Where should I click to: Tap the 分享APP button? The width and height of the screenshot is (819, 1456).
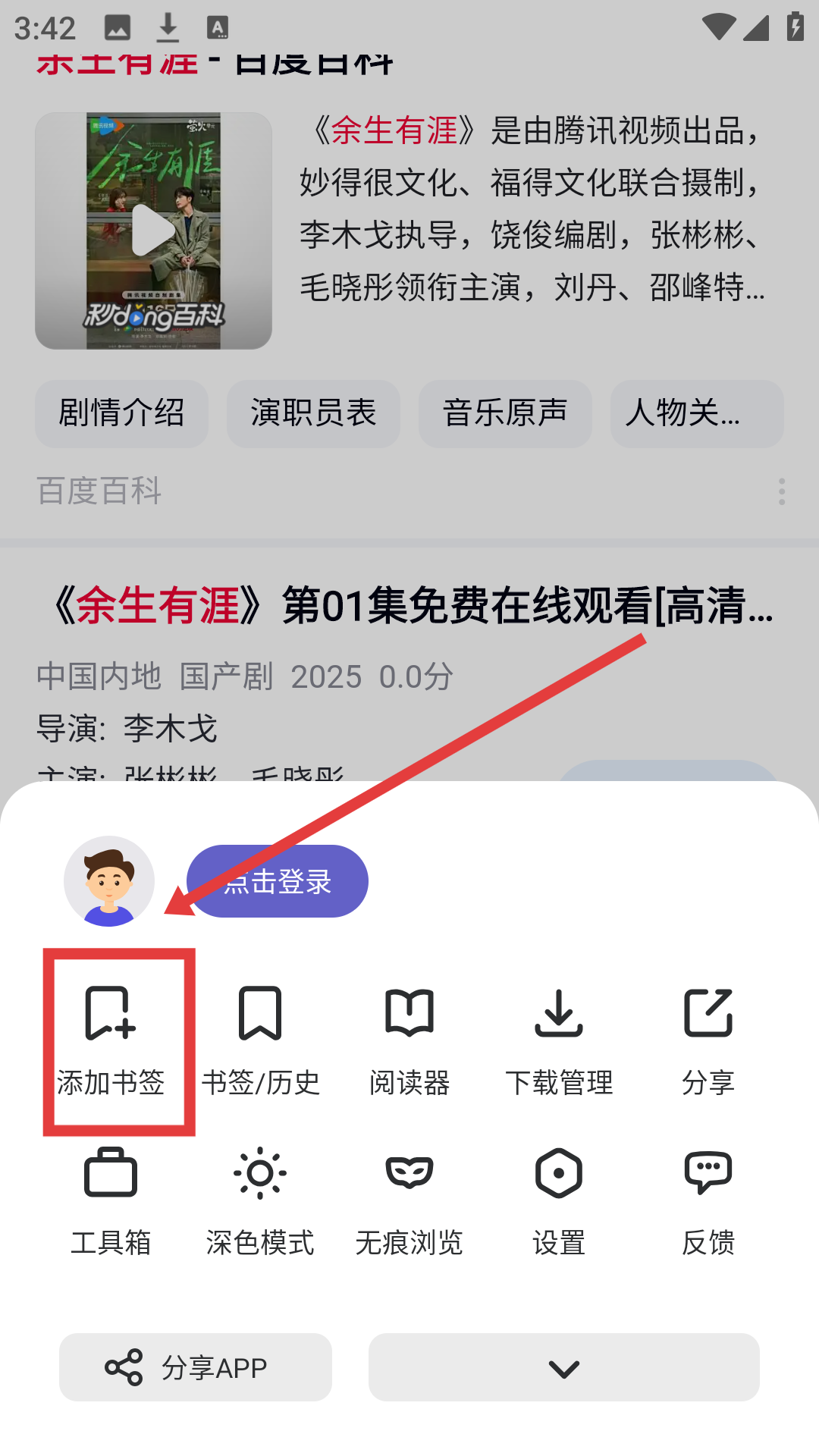point(196,1367)
